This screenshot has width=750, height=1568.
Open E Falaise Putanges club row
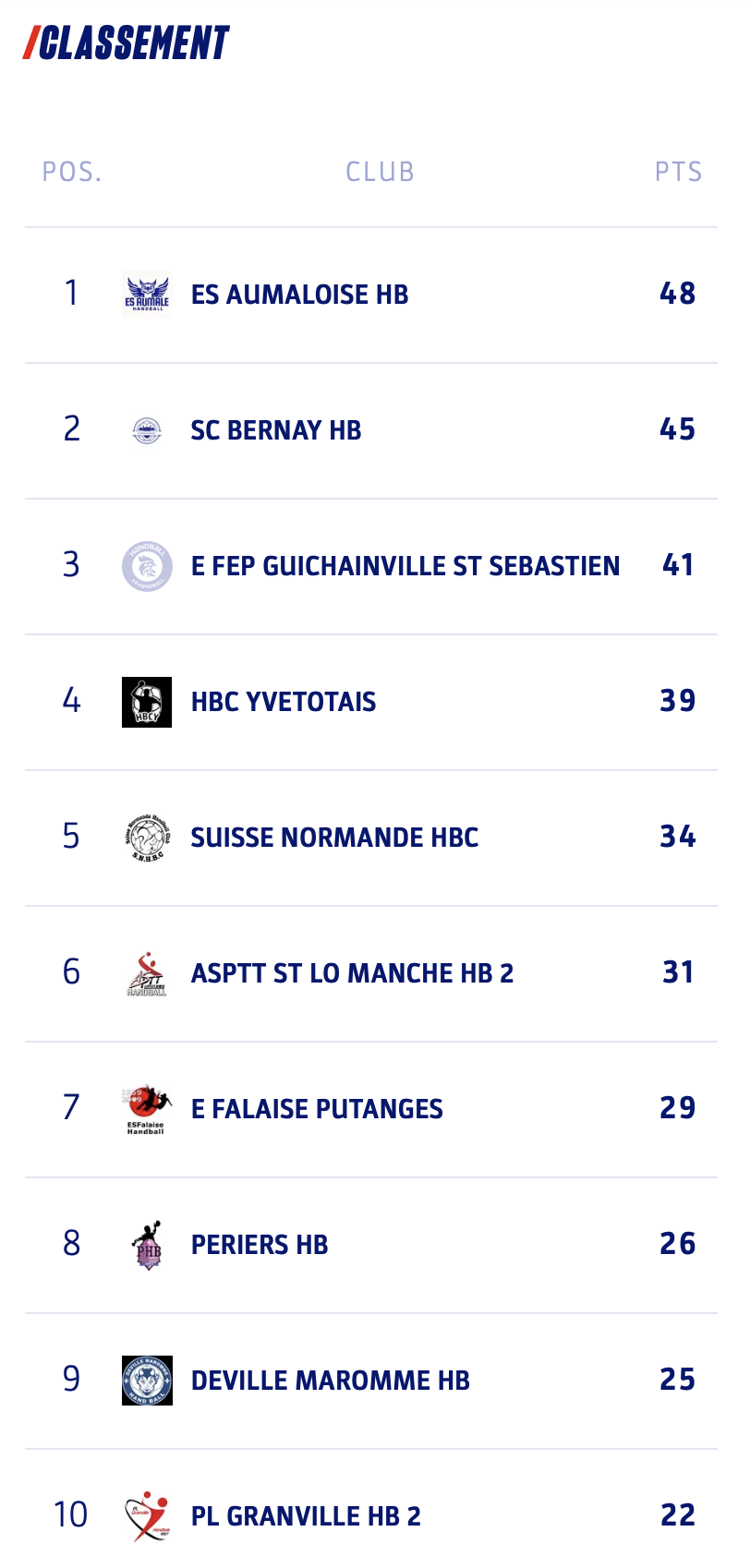(x=371, y=1109)
